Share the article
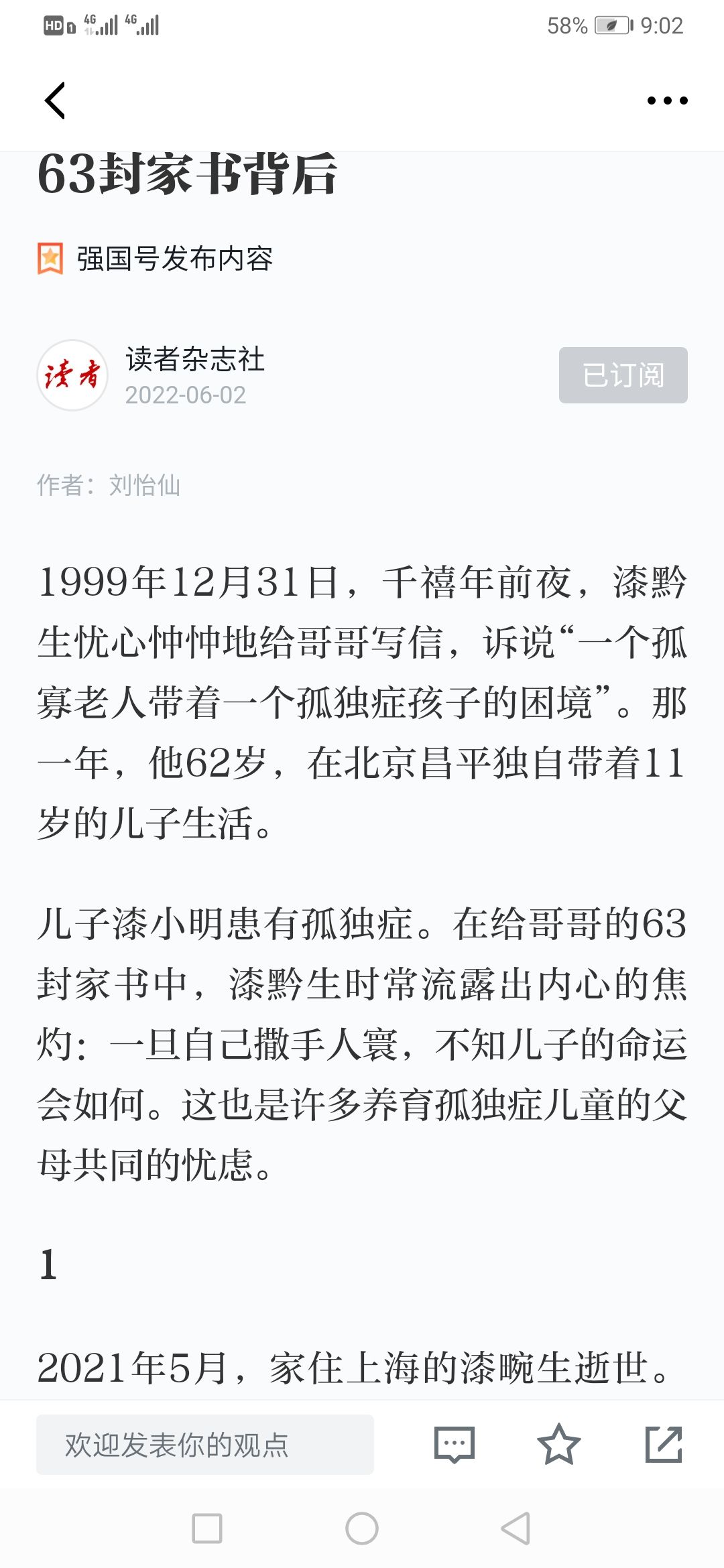The image size is (724, 1568). point(664,1445)
